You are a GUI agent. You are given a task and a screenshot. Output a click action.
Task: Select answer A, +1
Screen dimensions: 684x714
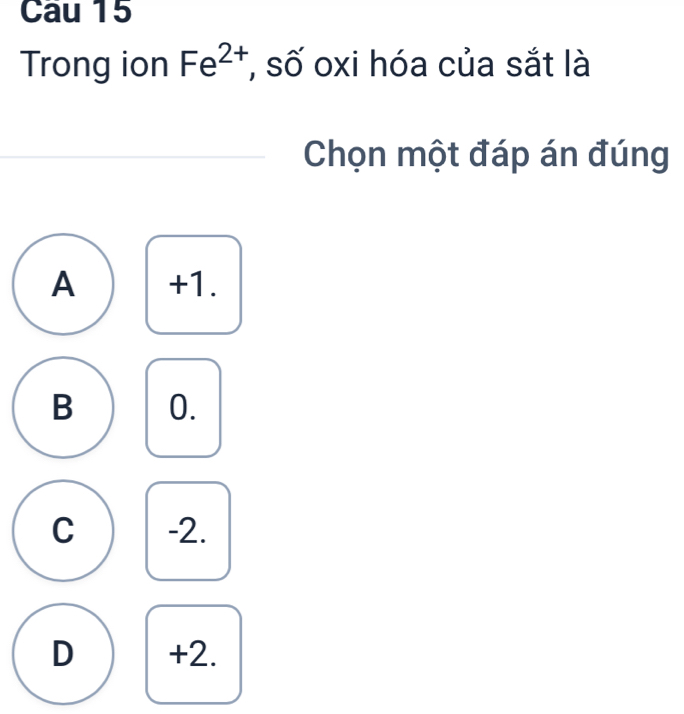(64, 285)
